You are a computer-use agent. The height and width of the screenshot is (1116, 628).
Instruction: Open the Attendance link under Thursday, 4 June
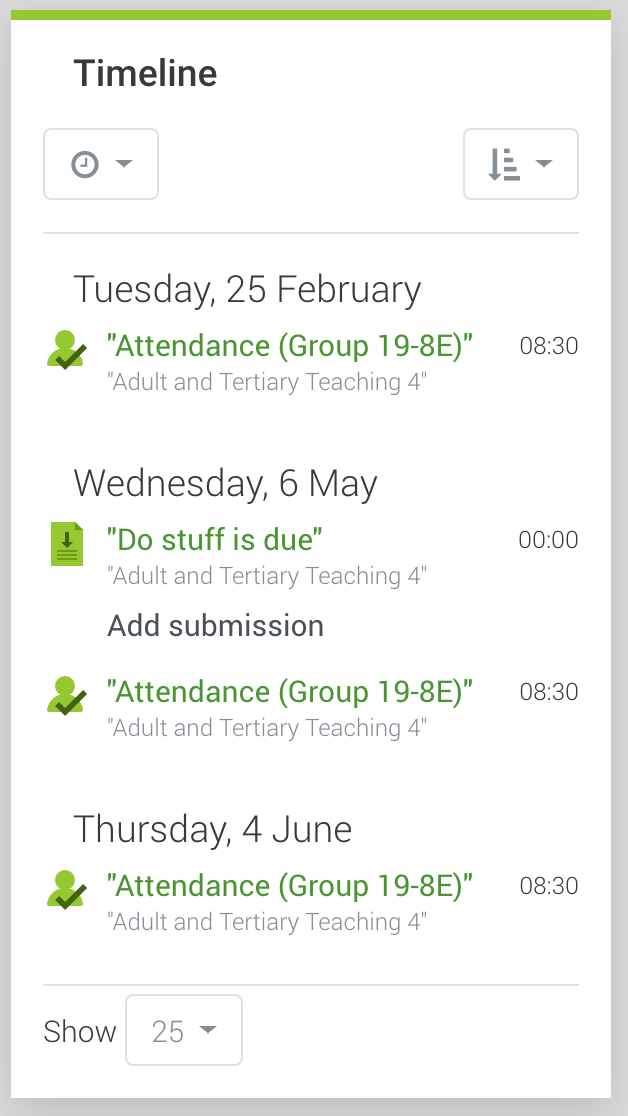pos(290,886)
